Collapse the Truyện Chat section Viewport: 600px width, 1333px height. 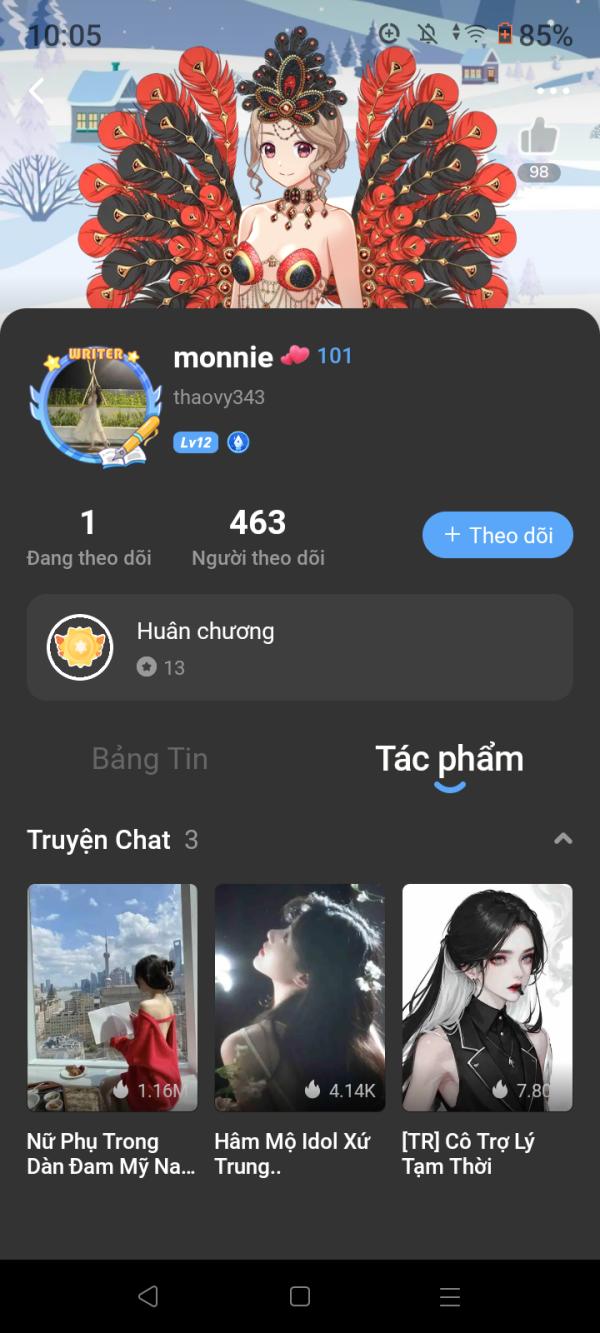pos(563,839)
